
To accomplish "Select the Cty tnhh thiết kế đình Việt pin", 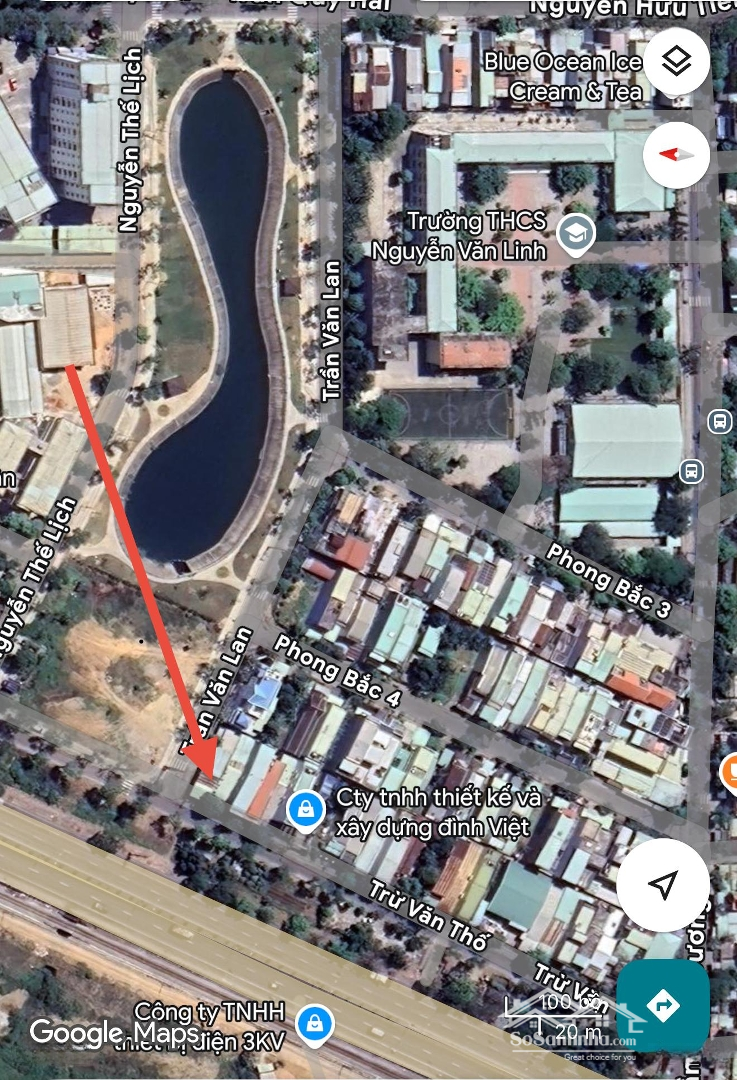I will 305,810.
